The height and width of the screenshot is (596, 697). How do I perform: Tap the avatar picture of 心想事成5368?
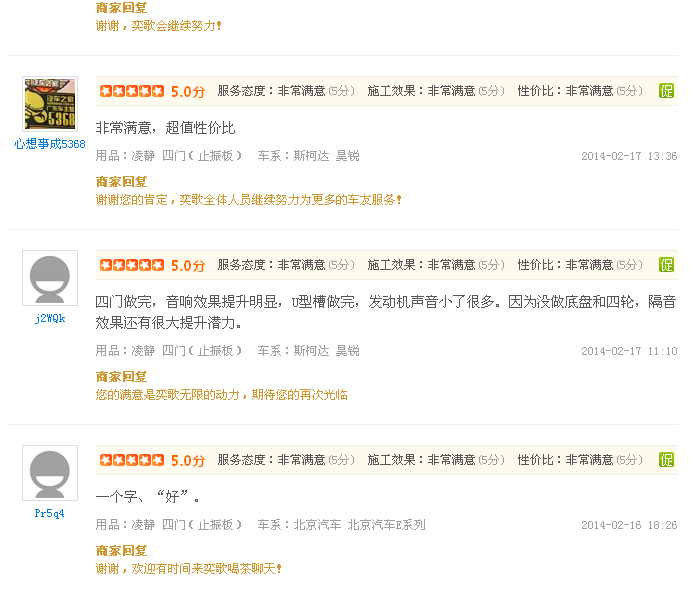pyautogui.click(x=50, y=104)
